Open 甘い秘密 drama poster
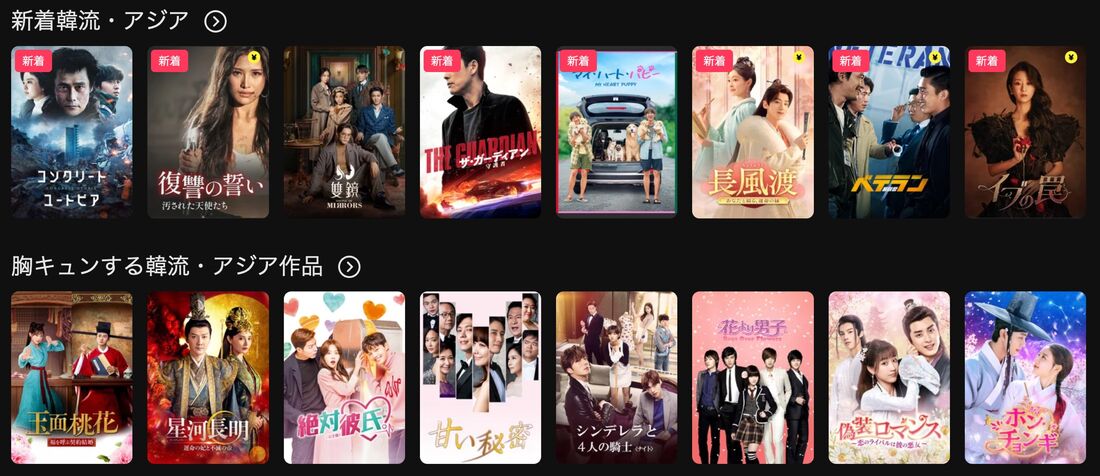The width and height of the screenshot is (1100, 476). (x=480, y=378)
